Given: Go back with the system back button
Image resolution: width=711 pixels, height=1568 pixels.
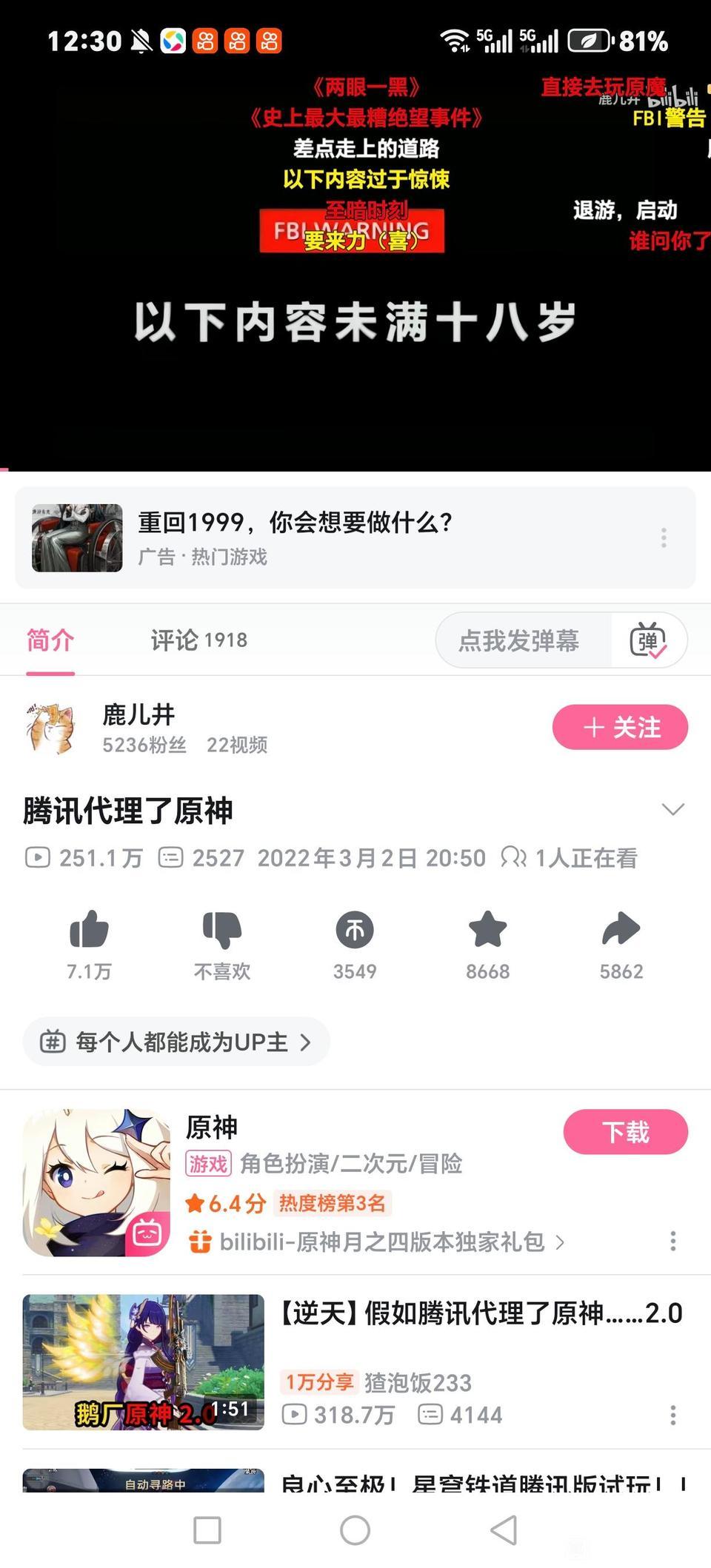Looking at the screenshot, I should coord(504,1530).
